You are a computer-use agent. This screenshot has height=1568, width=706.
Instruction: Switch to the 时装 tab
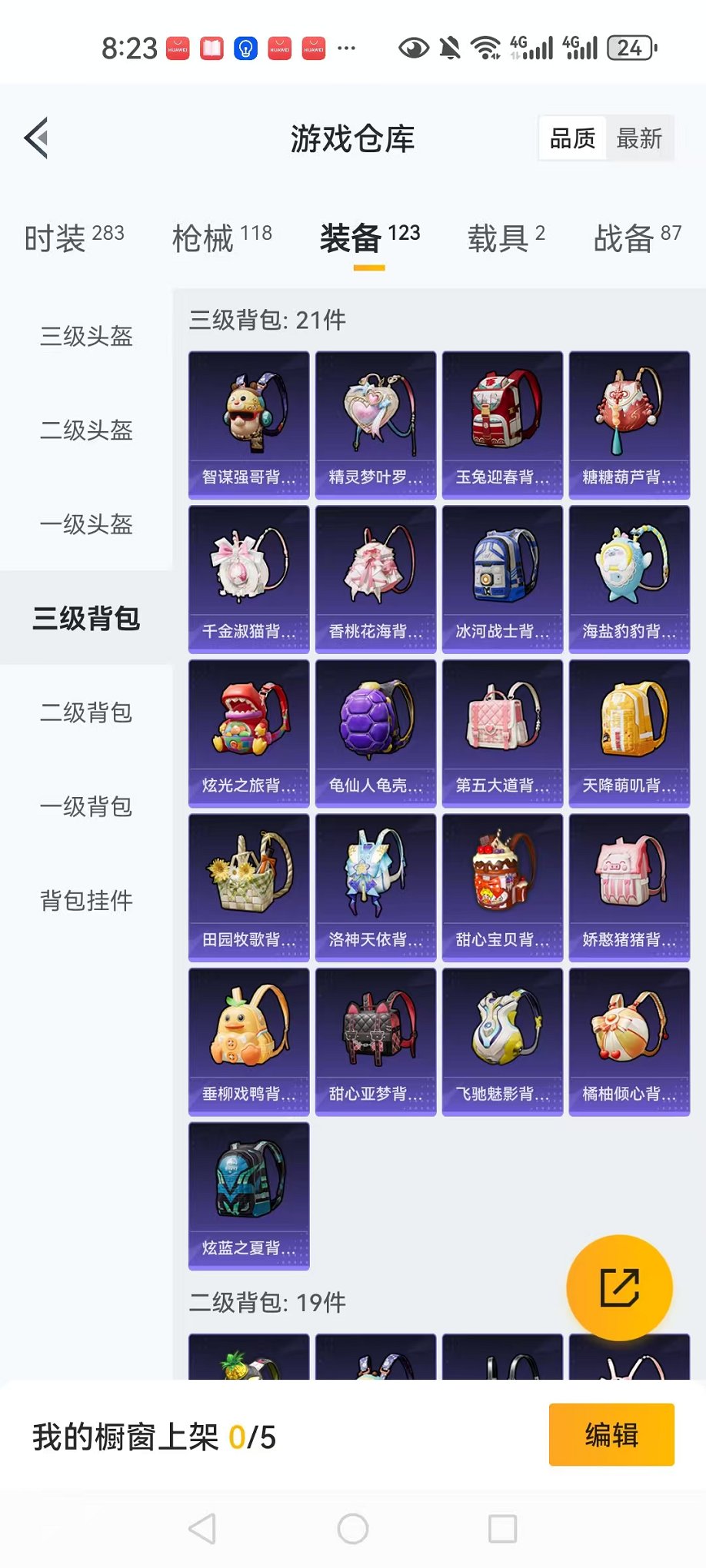tap(74, 238)
